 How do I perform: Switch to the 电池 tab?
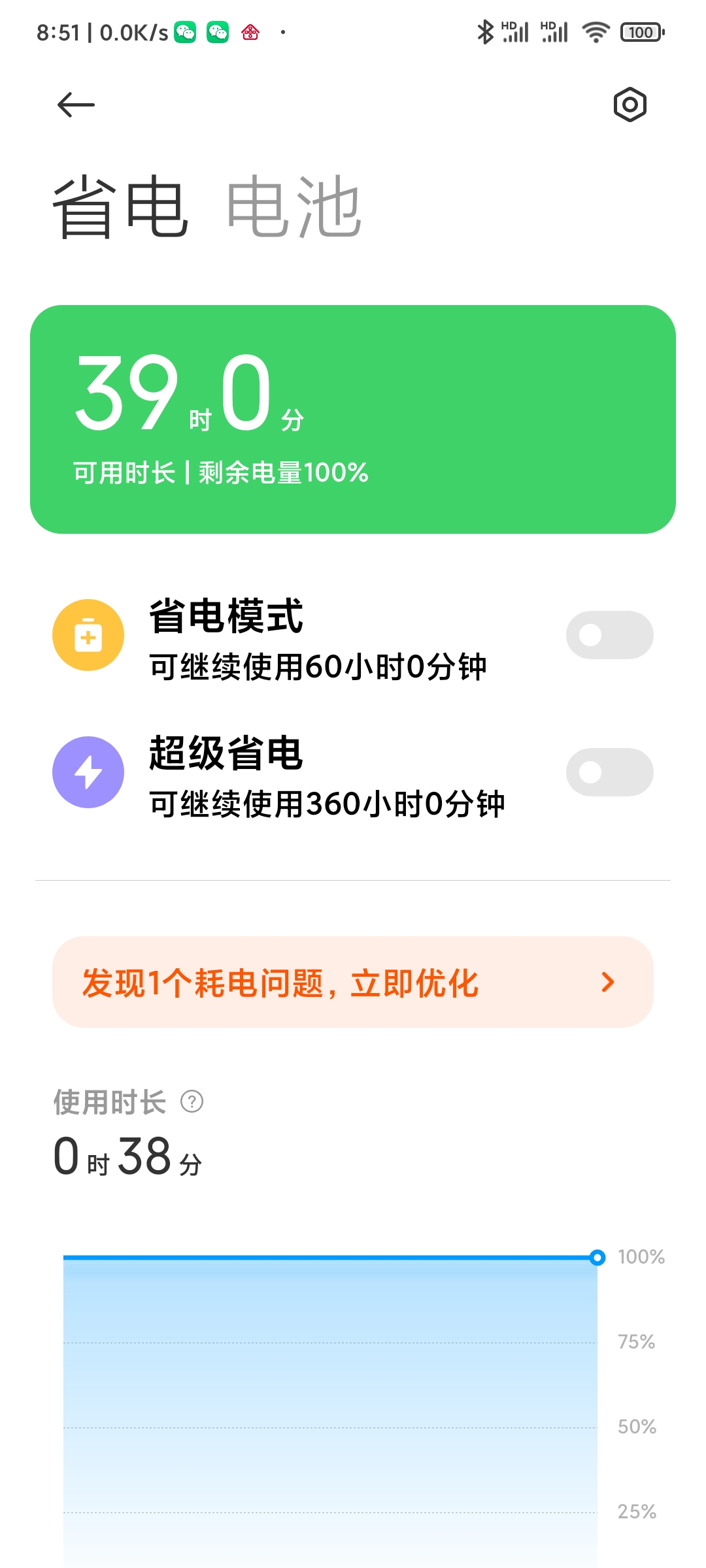[294, 207]
